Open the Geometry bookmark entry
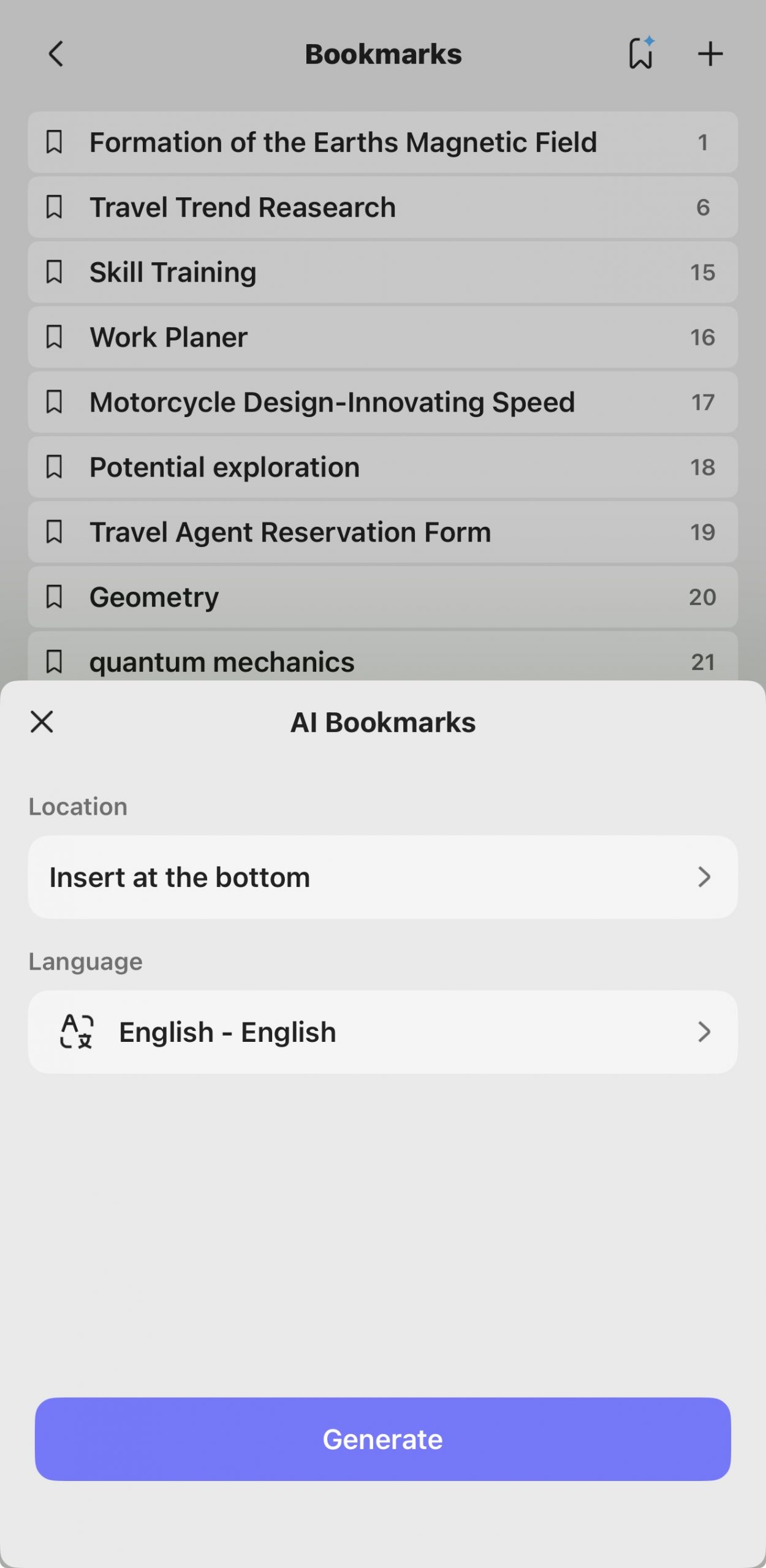The height and width of the screenshot is (1568, 766). (154, 597)
